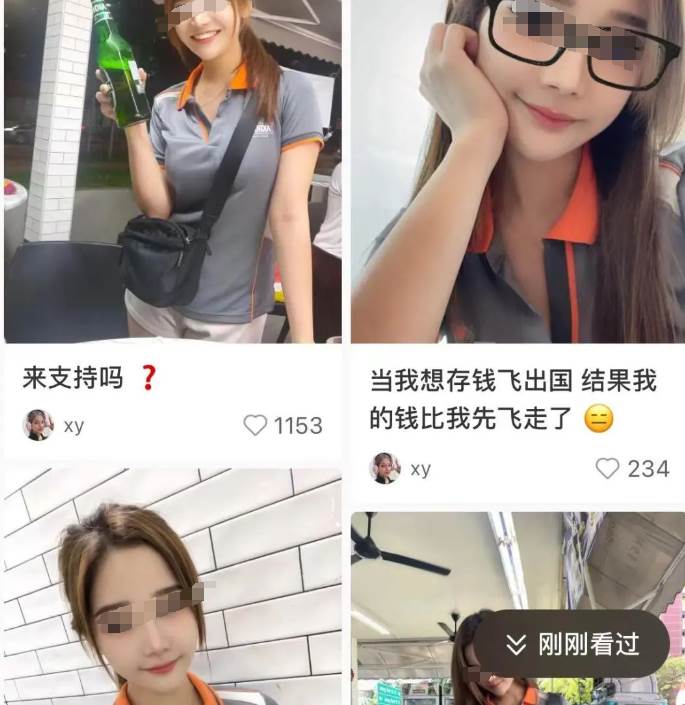Tap the 刚刚看过 floating button

[571, 645]
